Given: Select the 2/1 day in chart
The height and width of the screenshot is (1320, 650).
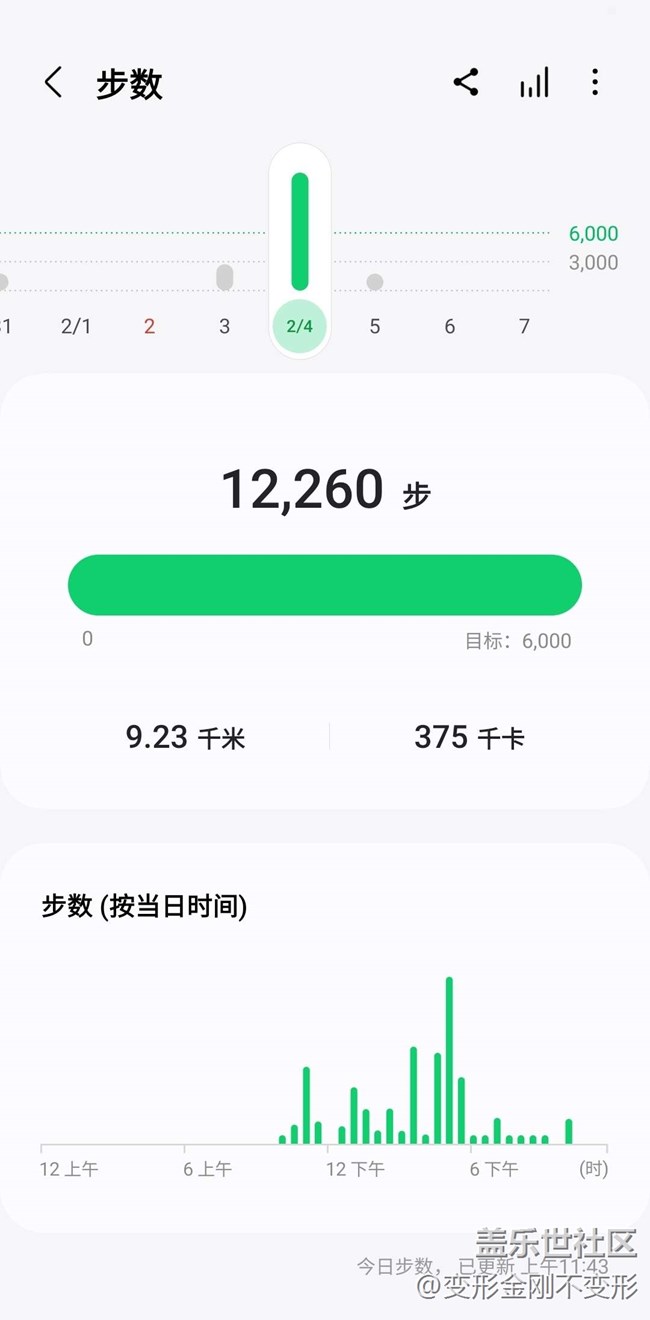Looking at the screenshot, I should coord(76,326).
